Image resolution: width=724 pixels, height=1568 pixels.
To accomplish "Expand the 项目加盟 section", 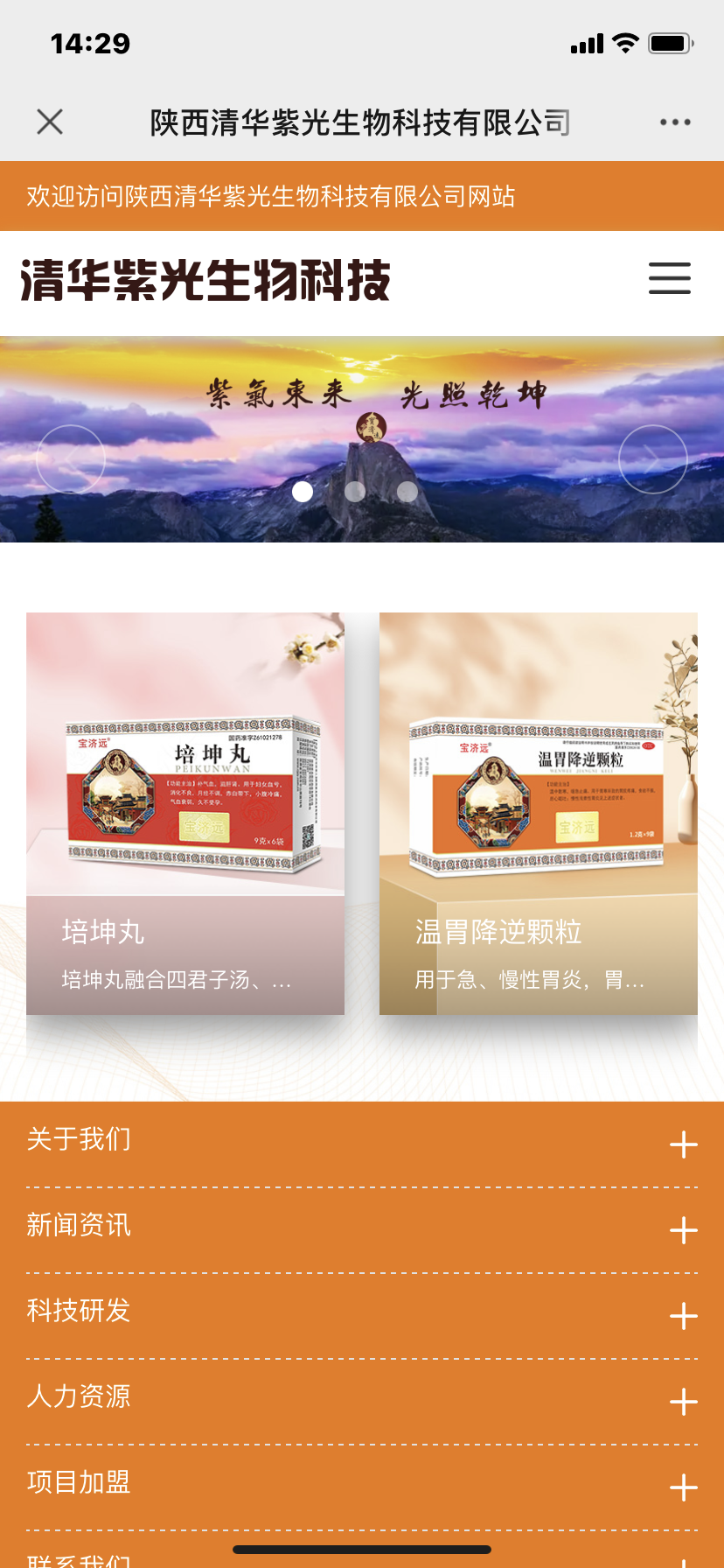I will 362,1483.
